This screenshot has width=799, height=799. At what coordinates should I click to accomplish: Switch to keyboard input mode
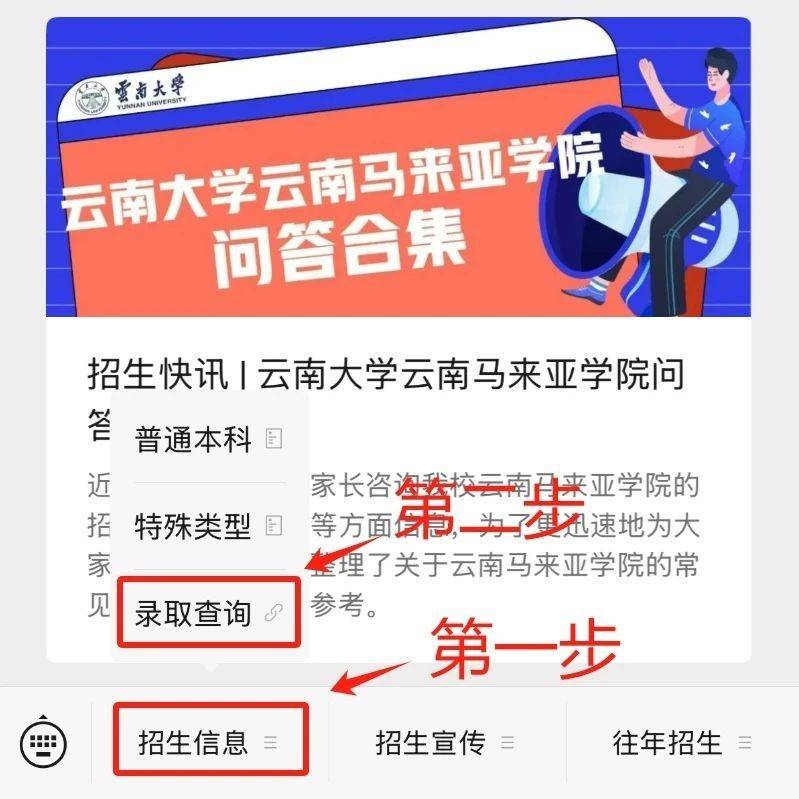click(43, 742)
